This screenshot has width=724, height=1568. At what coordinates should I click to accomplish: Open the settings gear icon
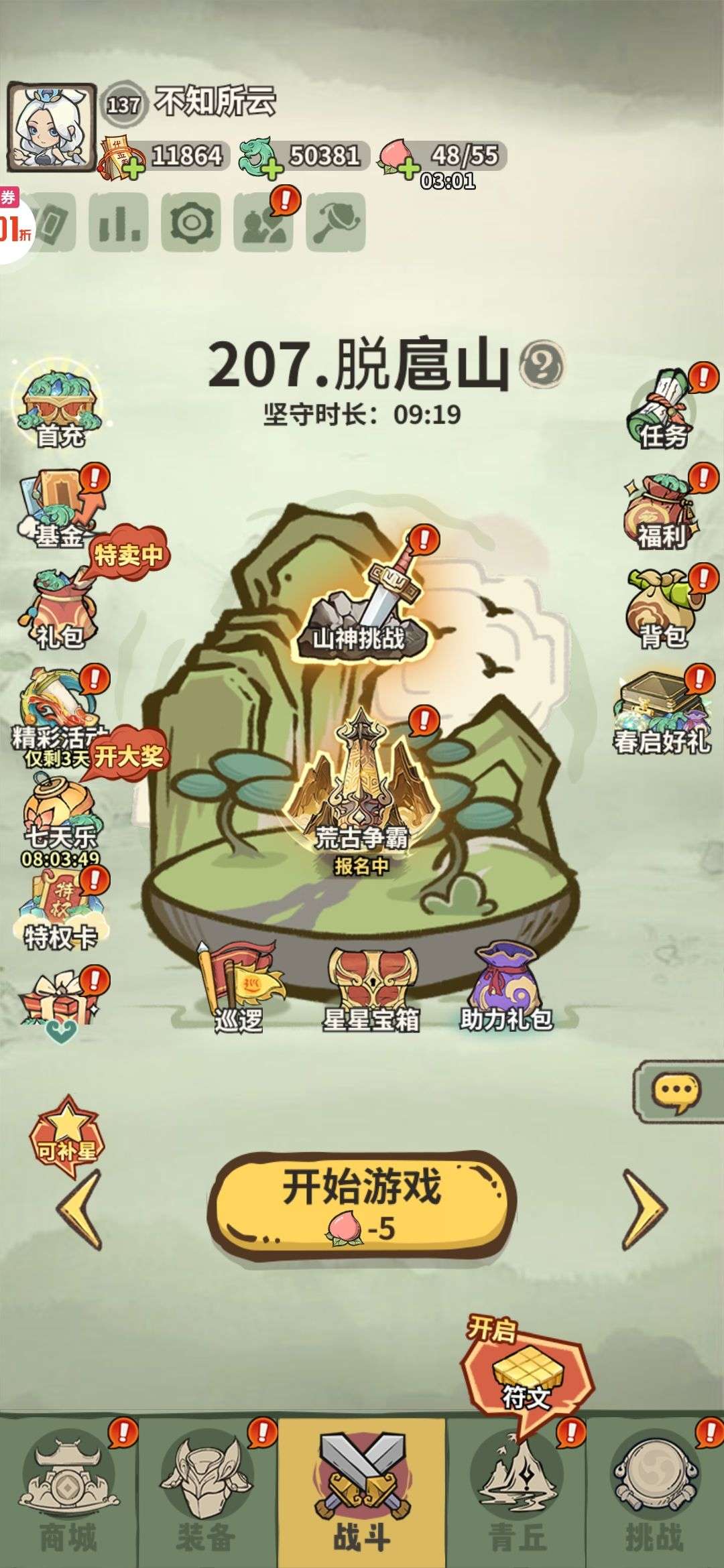point(190,222)
